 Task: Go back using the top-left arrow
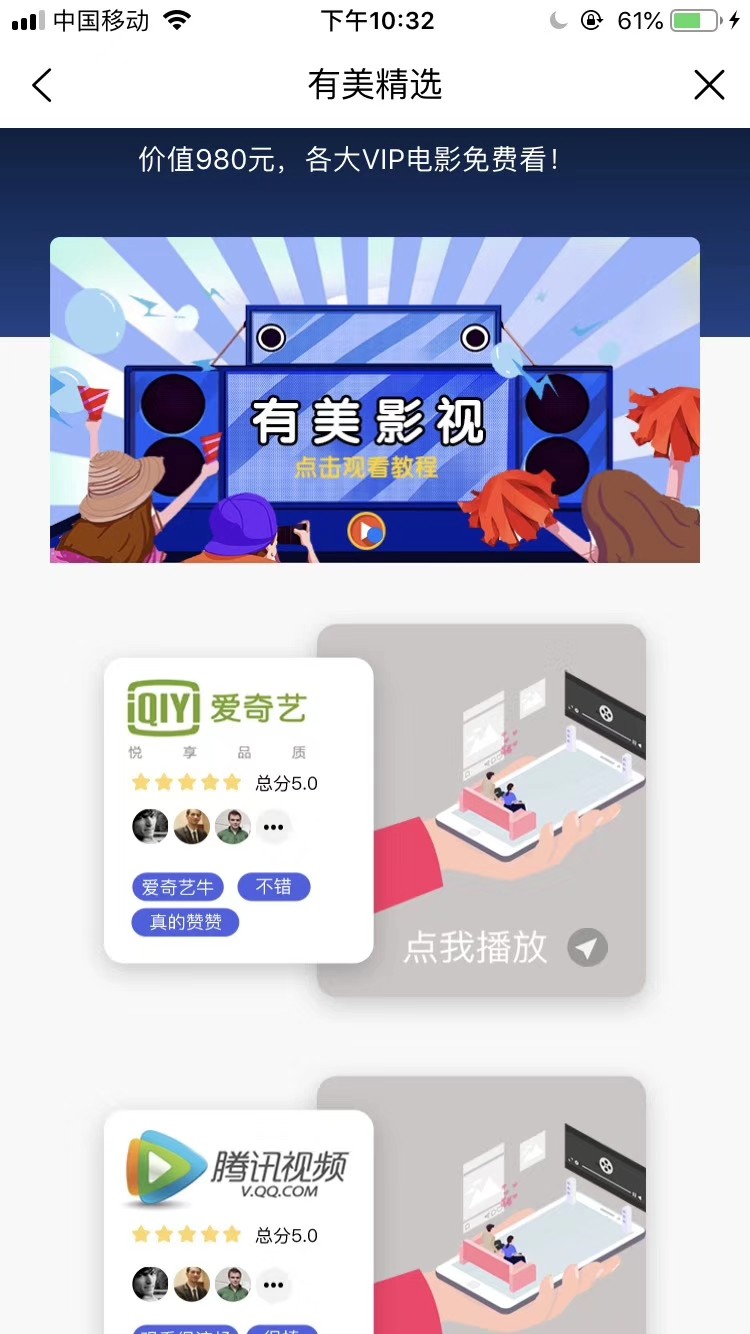(x=41, y=86)
